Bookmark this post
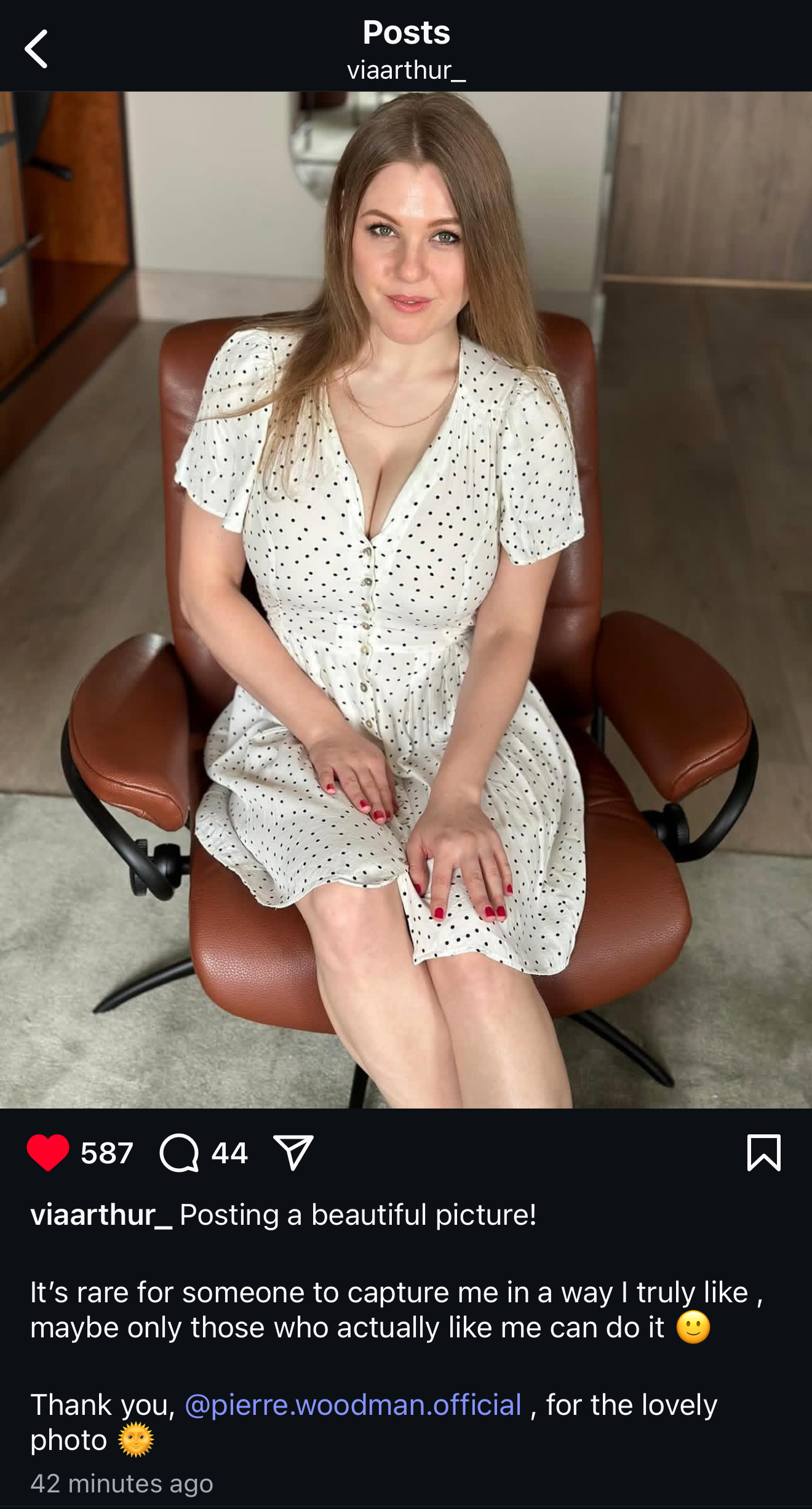This screenshot has width=812, height=1509. tap(763, 1152)
